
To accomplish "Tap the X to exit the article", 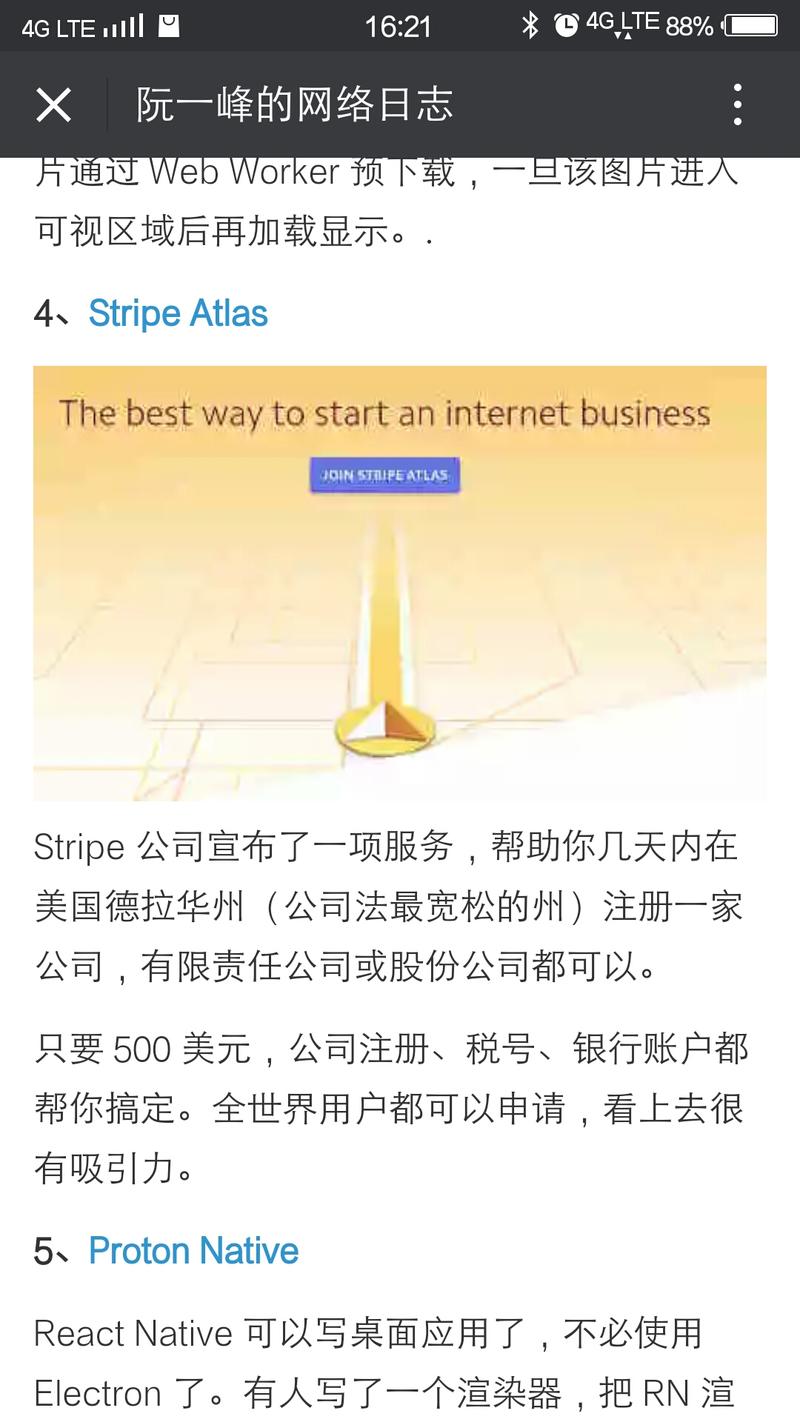I will point(55,103).
